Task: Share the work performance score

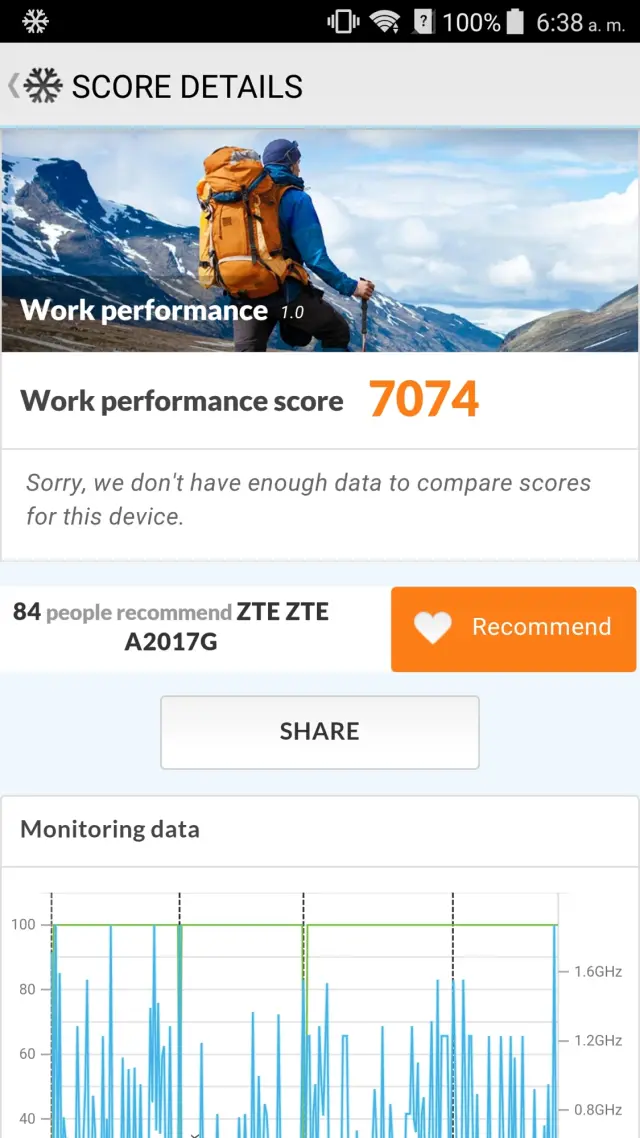Action: point(319,732)
